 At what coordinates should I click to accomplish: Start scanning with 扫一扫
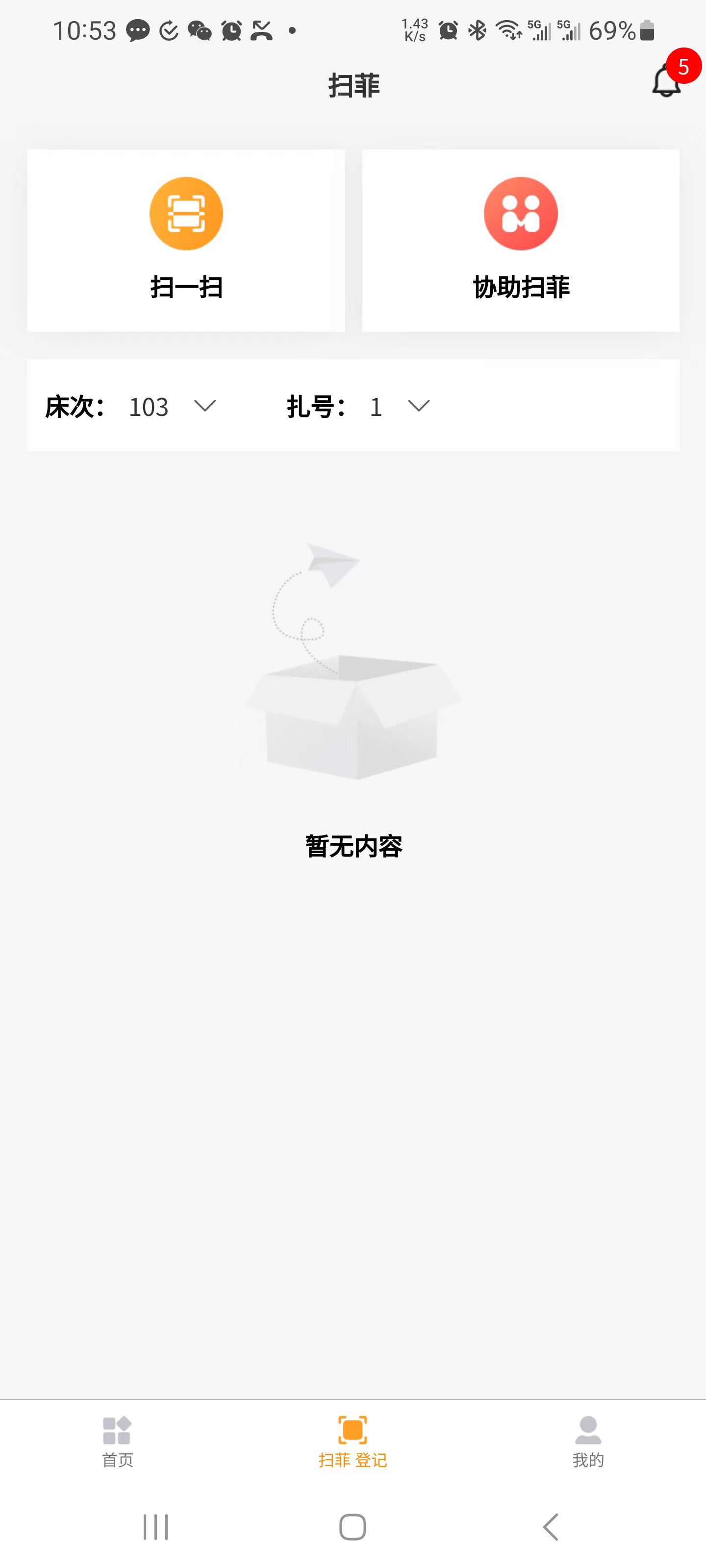[186, 241]
